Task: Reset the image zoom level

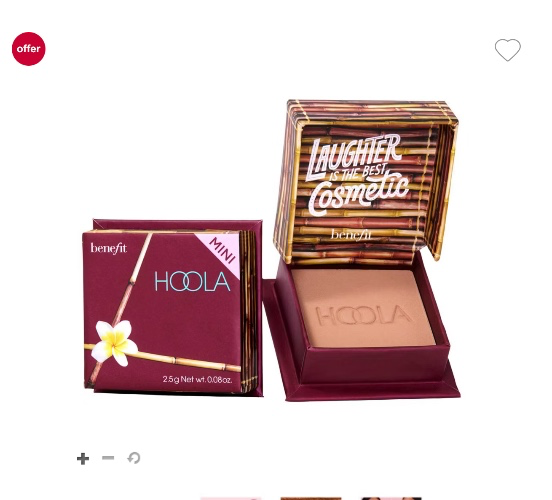Action: tap(134, 458)
